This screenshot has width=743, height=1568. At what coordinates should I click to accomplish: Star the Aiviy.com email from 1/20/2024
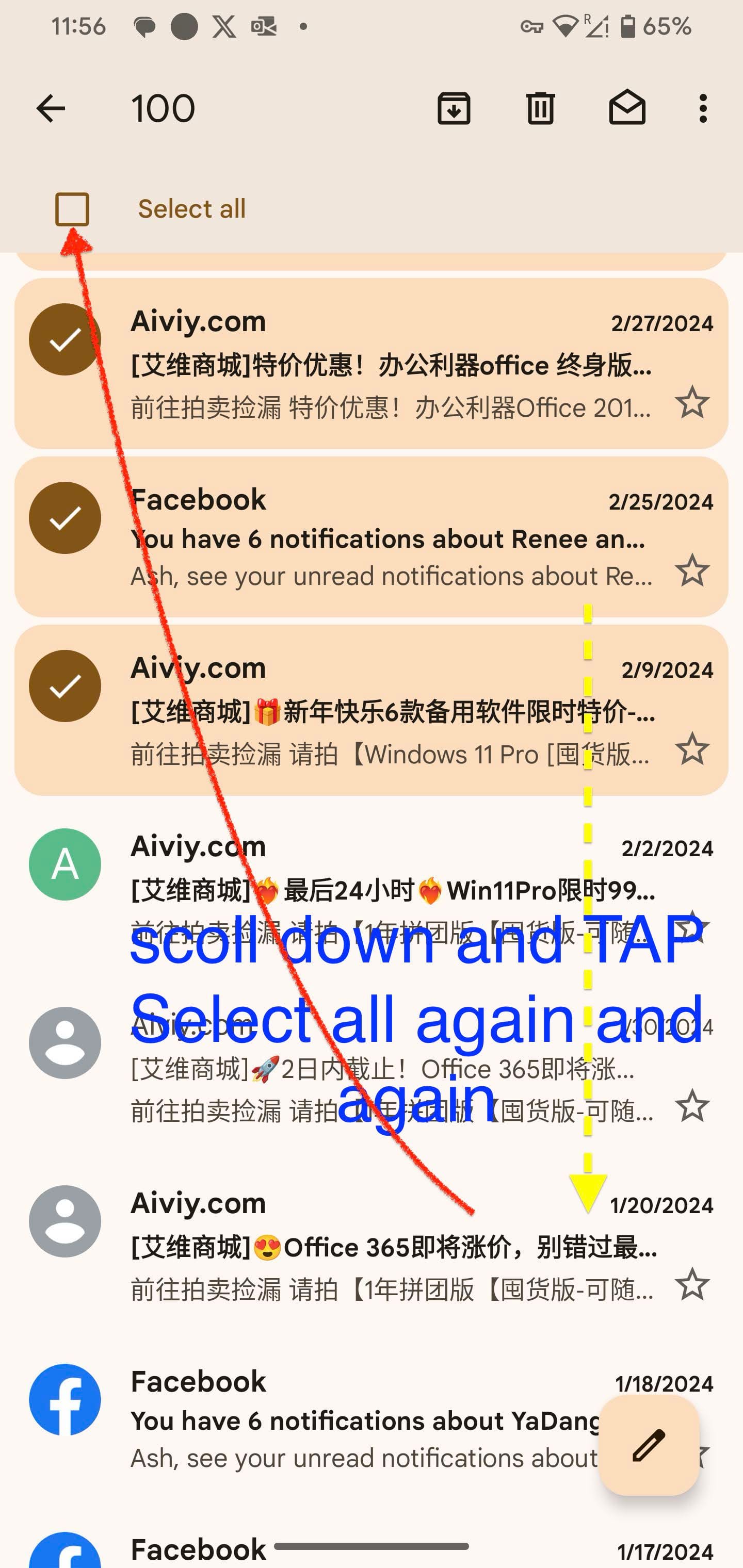[692, 1284]
